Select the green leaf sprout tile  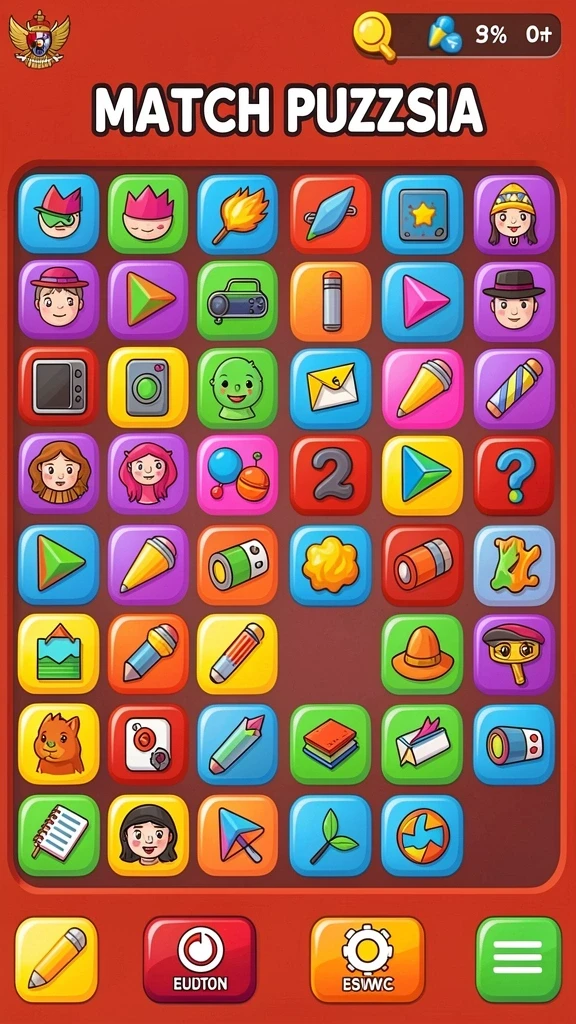click(x=330, y=835)
